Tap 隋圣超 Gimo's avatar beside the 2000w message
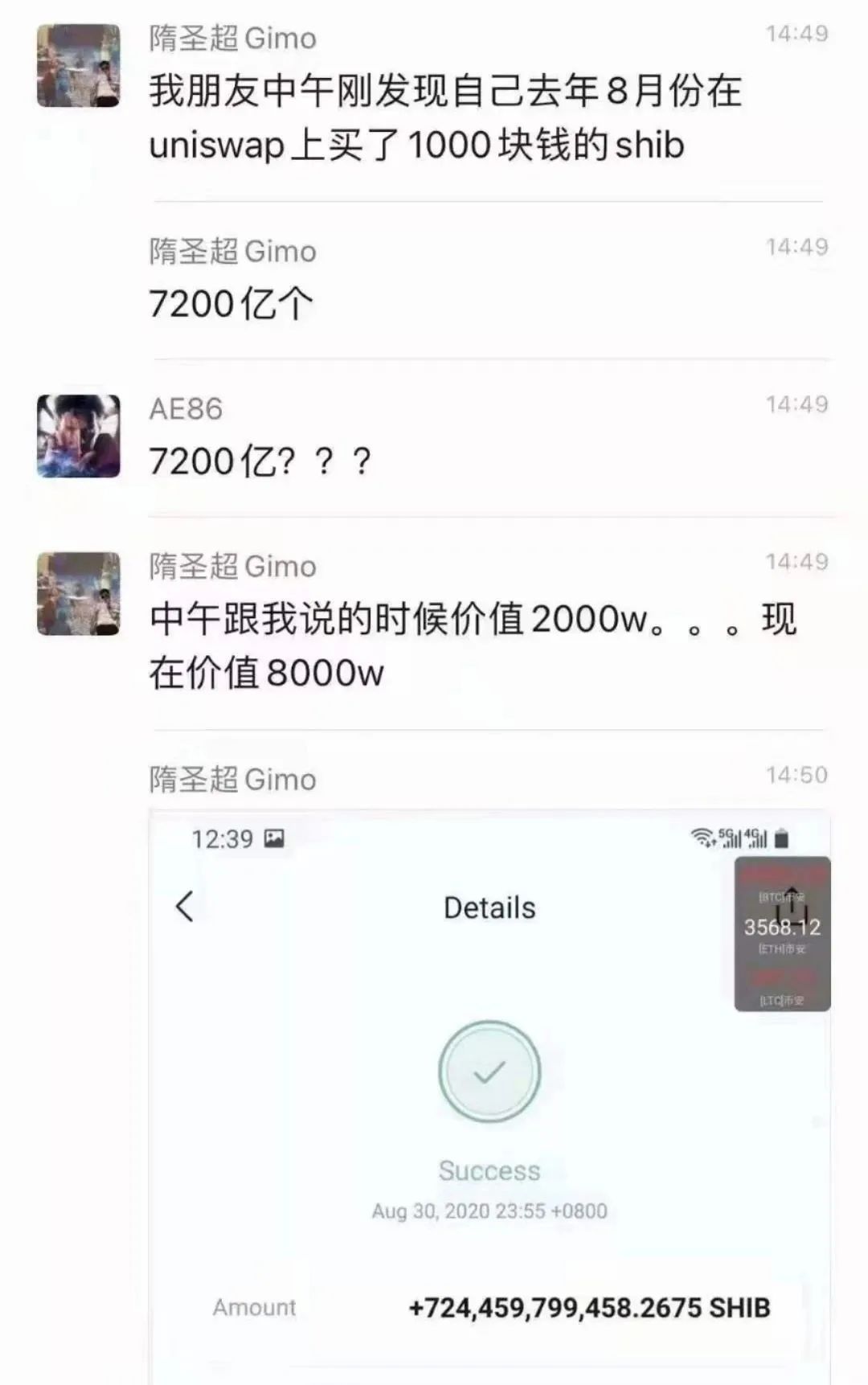This screenshot has width=868, height=1385. pos(79,593)
